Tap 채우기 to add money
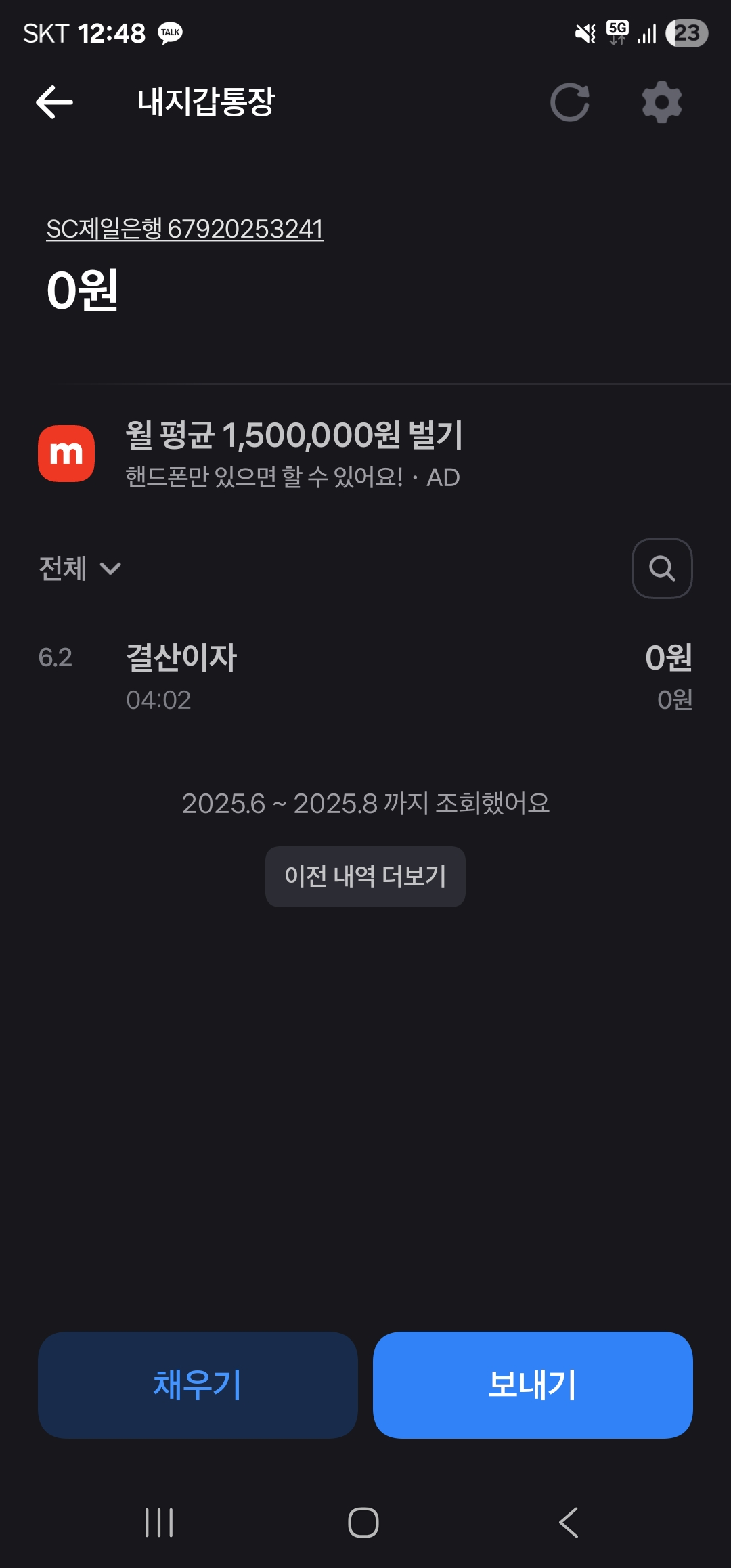The width and height of the screenshot is (731, 1568). [198, 1385]
